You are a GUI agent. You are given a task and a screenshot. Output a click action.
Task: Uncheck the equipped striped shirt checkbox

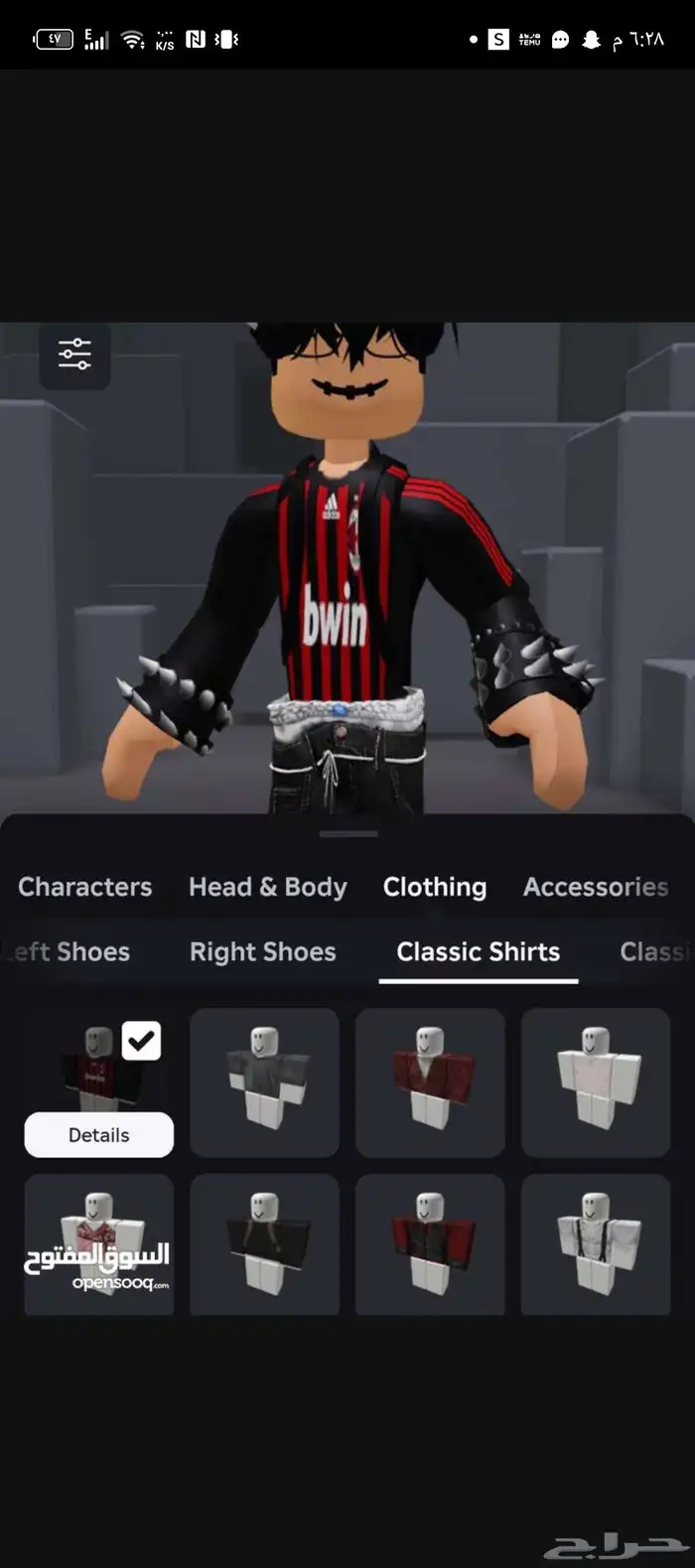point(141,1041)
